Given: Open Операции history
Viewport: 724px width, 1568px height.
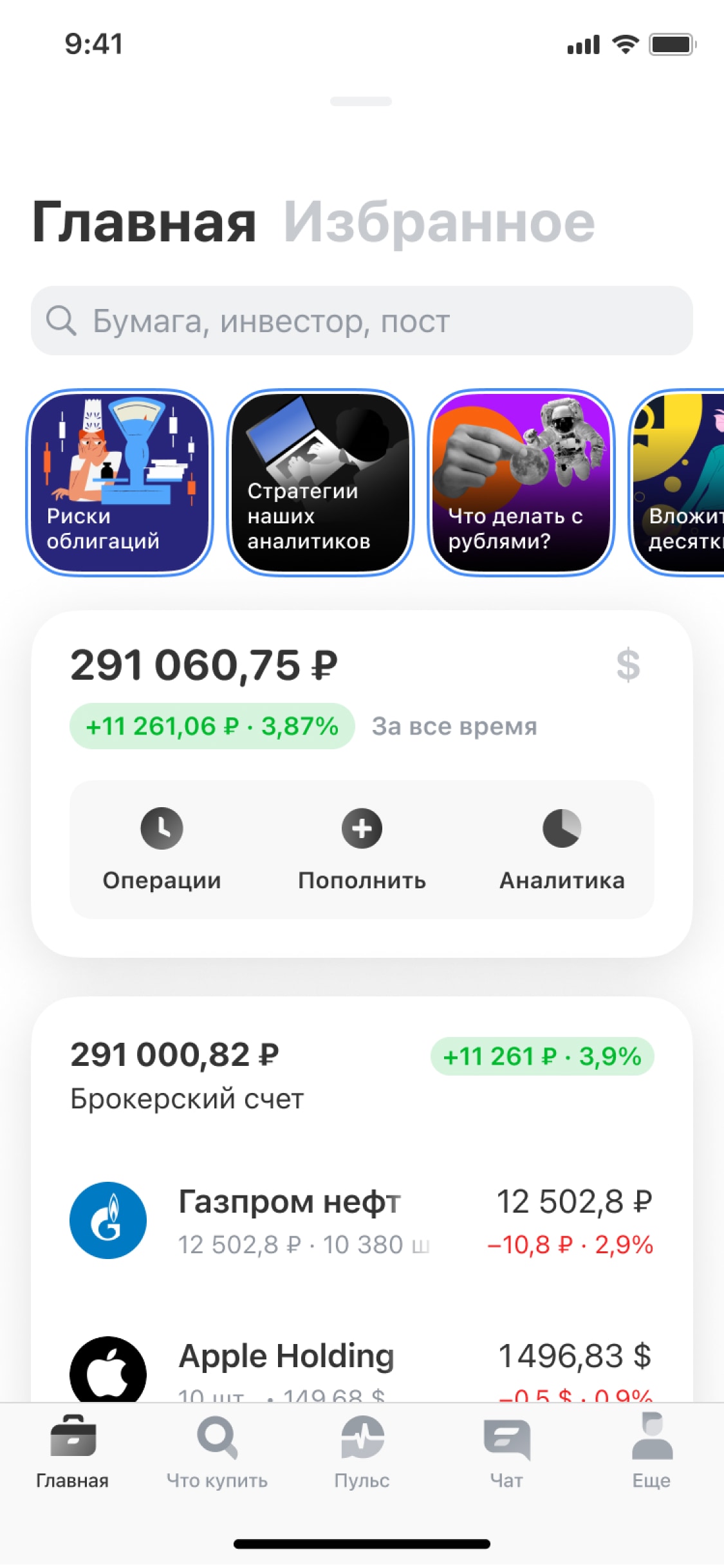Looking at the screenshot, I should tap(162, 850).
